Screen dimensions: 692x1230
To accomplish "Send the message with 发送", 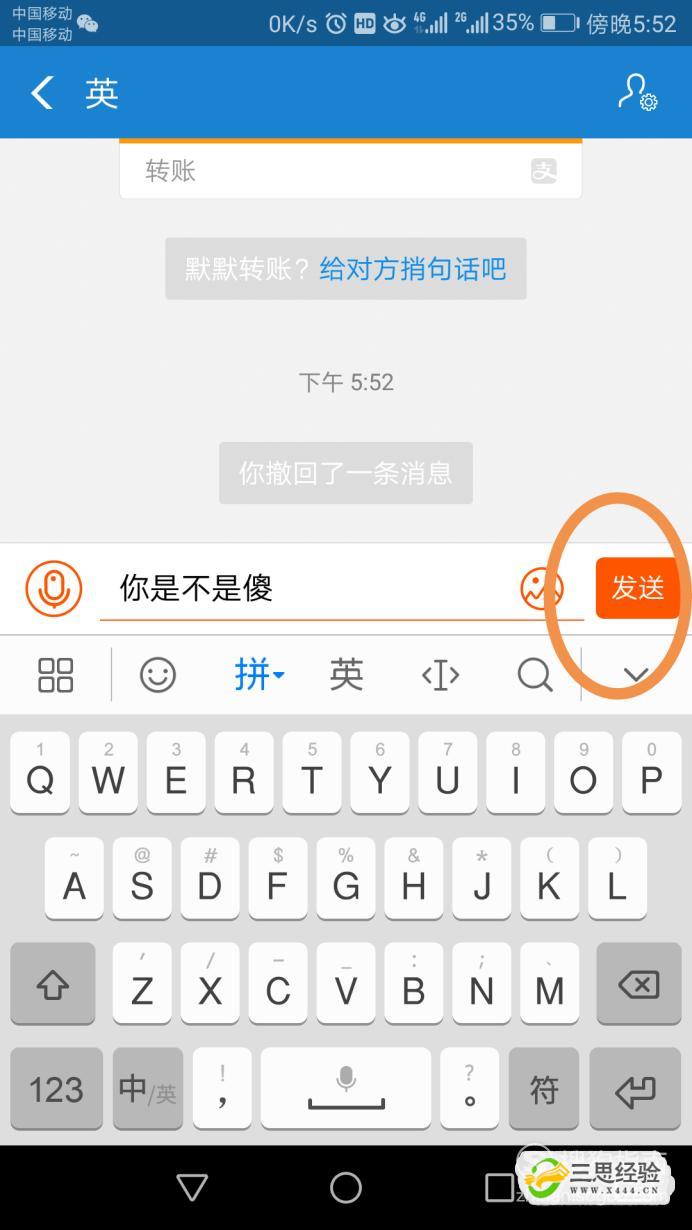I will tap(637, 588).
